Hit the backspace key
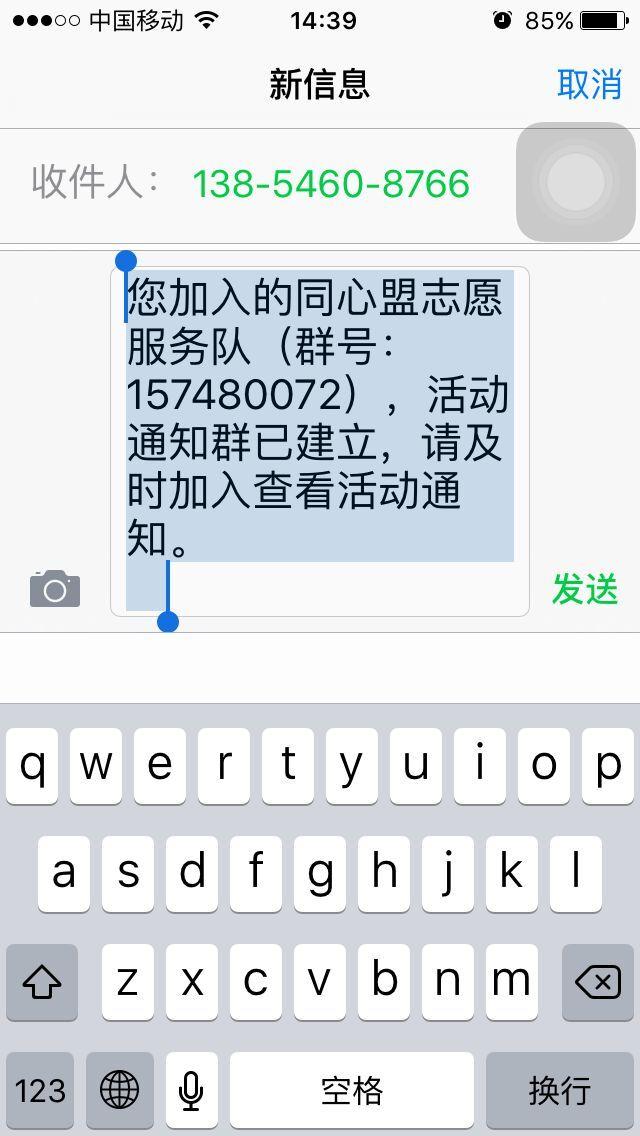Image resolution: width=640 pixels, height=1136 pixels. point(598,982)
